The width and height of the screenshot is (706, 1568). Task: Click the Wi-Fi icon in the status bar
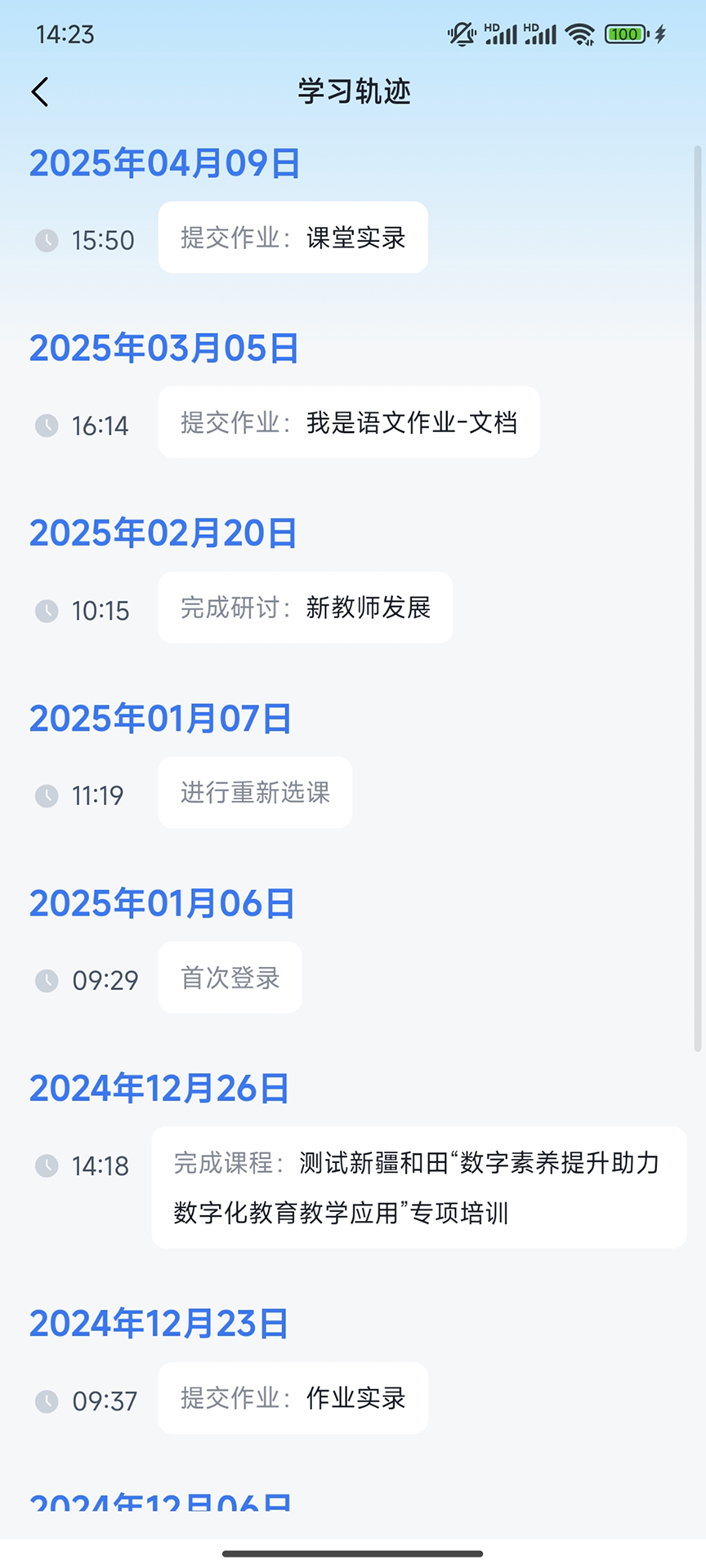tap(581, 34)
